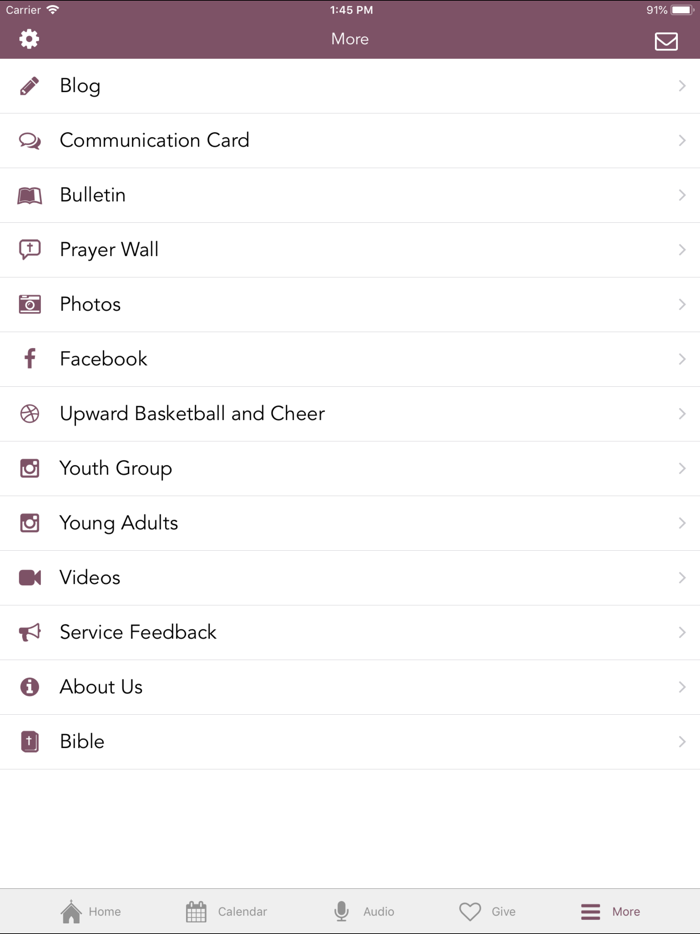
Task: Switch to the Give tab
Action: pos(488,911)
